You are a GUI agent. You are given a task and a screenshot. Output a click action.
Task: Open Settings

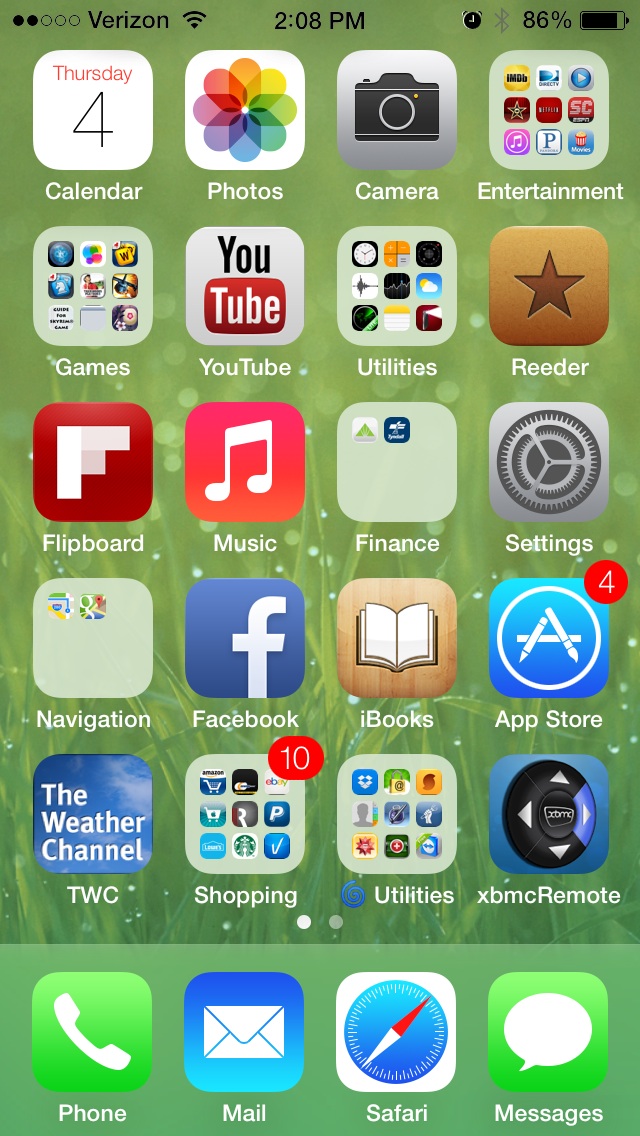pos(549,462)
